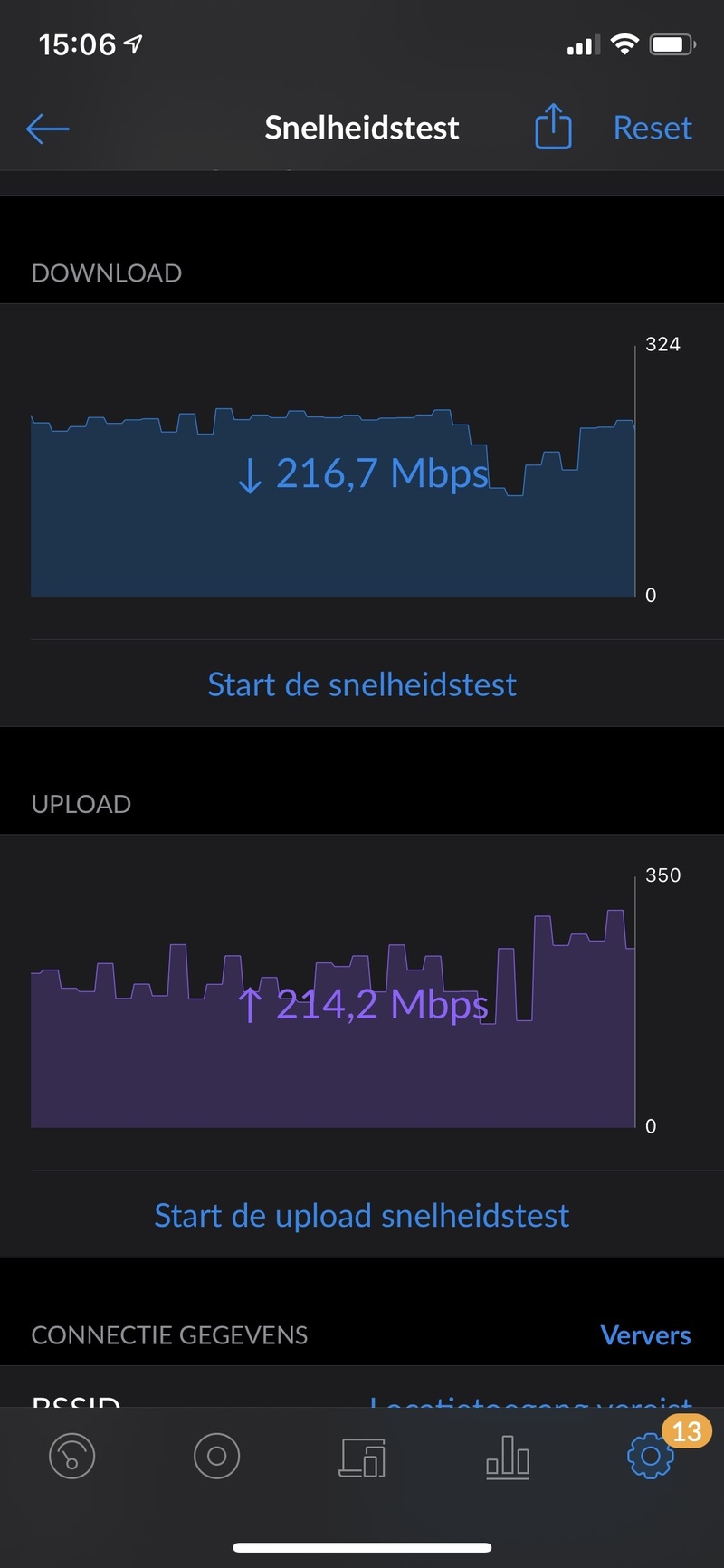Image resolution: width=724 pixels, height=1568 pixels.
Task: Tap the DOWNLOAD section header
Action: [106, 272]
